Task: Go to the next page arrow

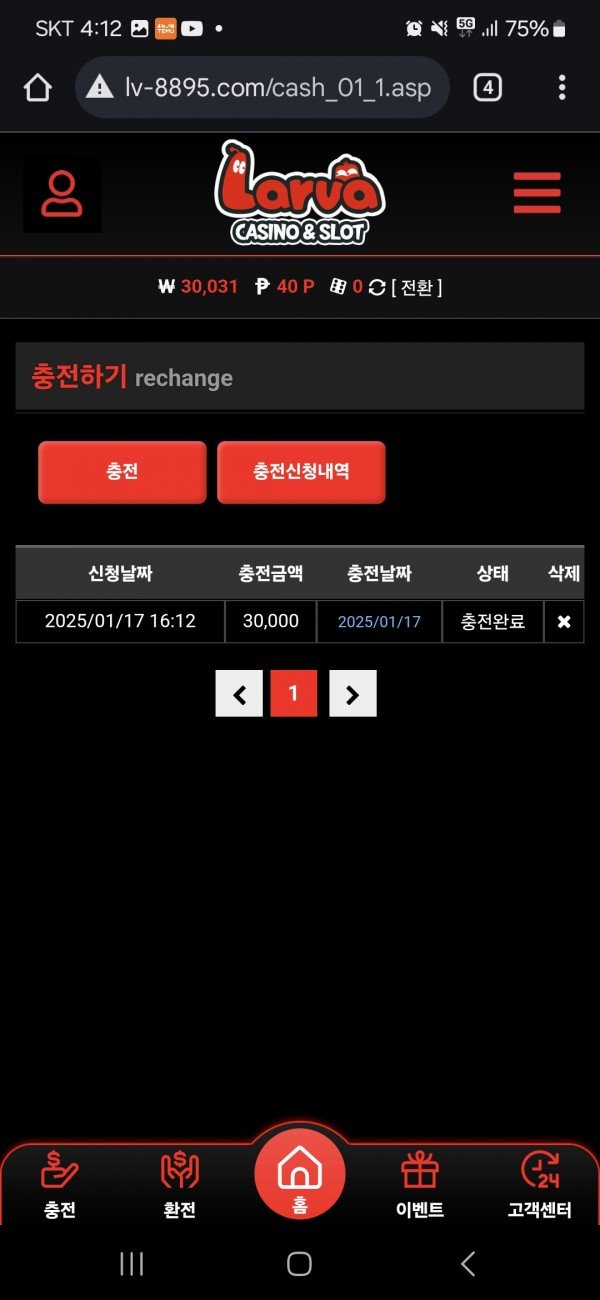Action: (352, 694)
